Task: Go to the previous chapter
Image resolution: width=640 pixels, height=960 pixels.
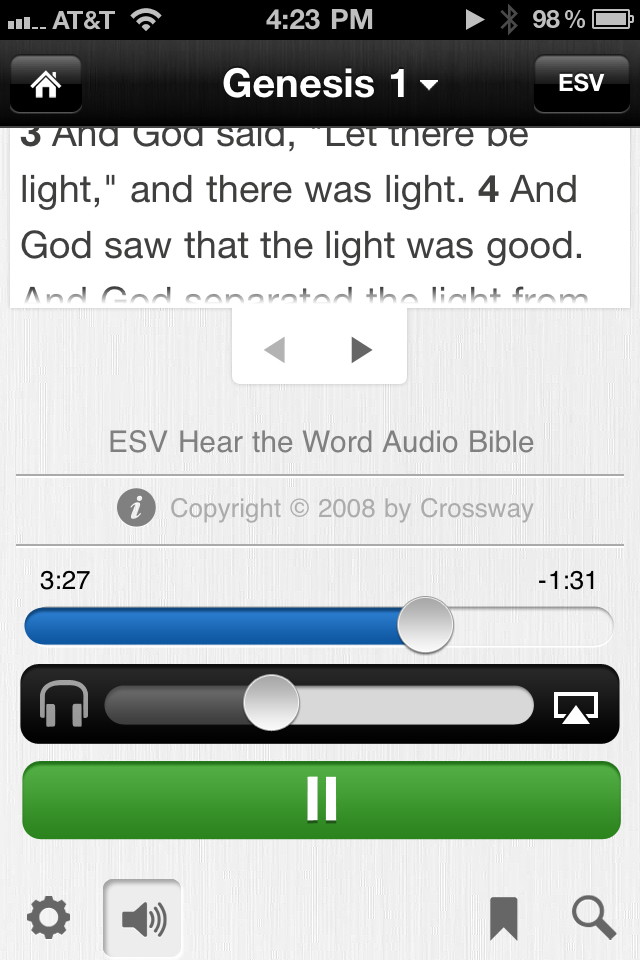Action: 274,349
